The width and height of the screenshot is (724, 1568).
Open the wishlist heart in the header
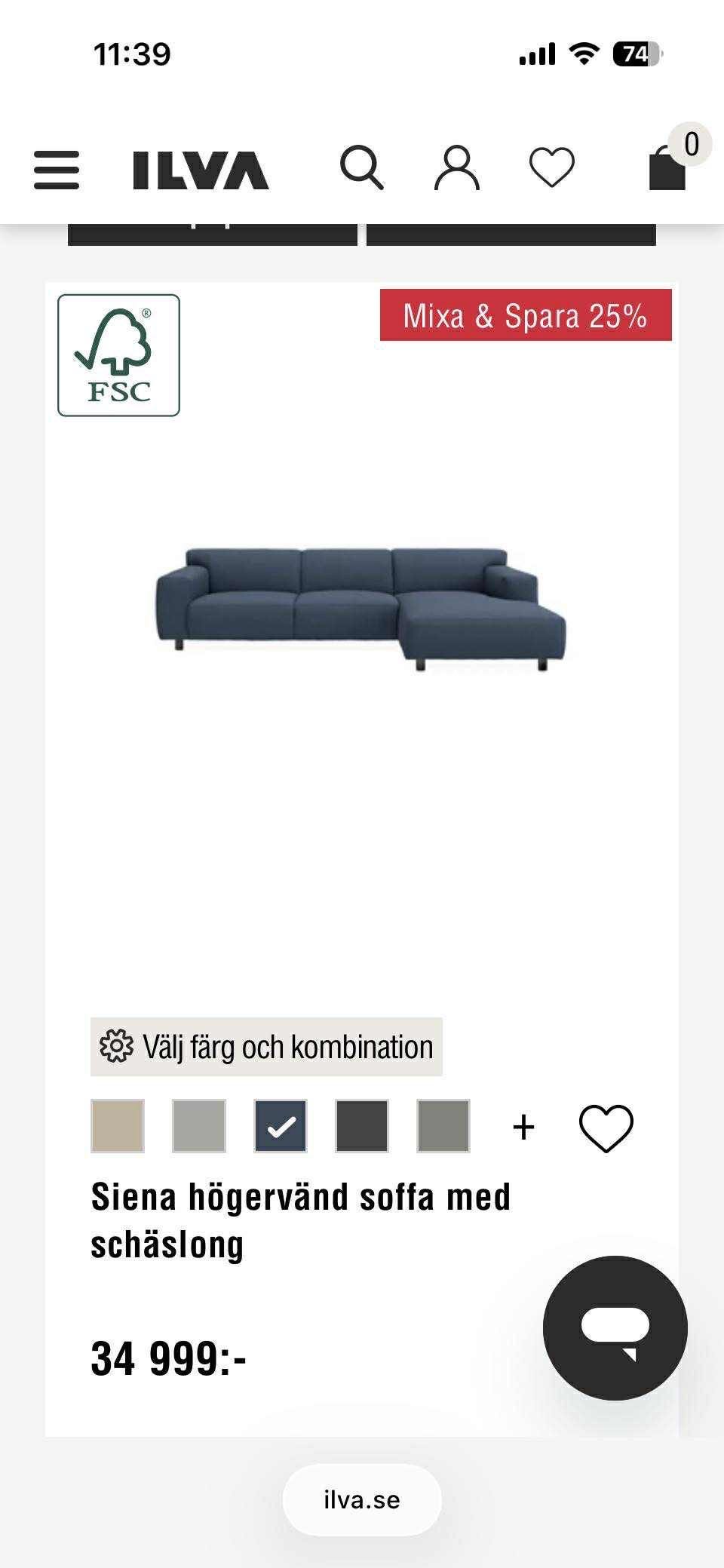click(x=553, y=167)
